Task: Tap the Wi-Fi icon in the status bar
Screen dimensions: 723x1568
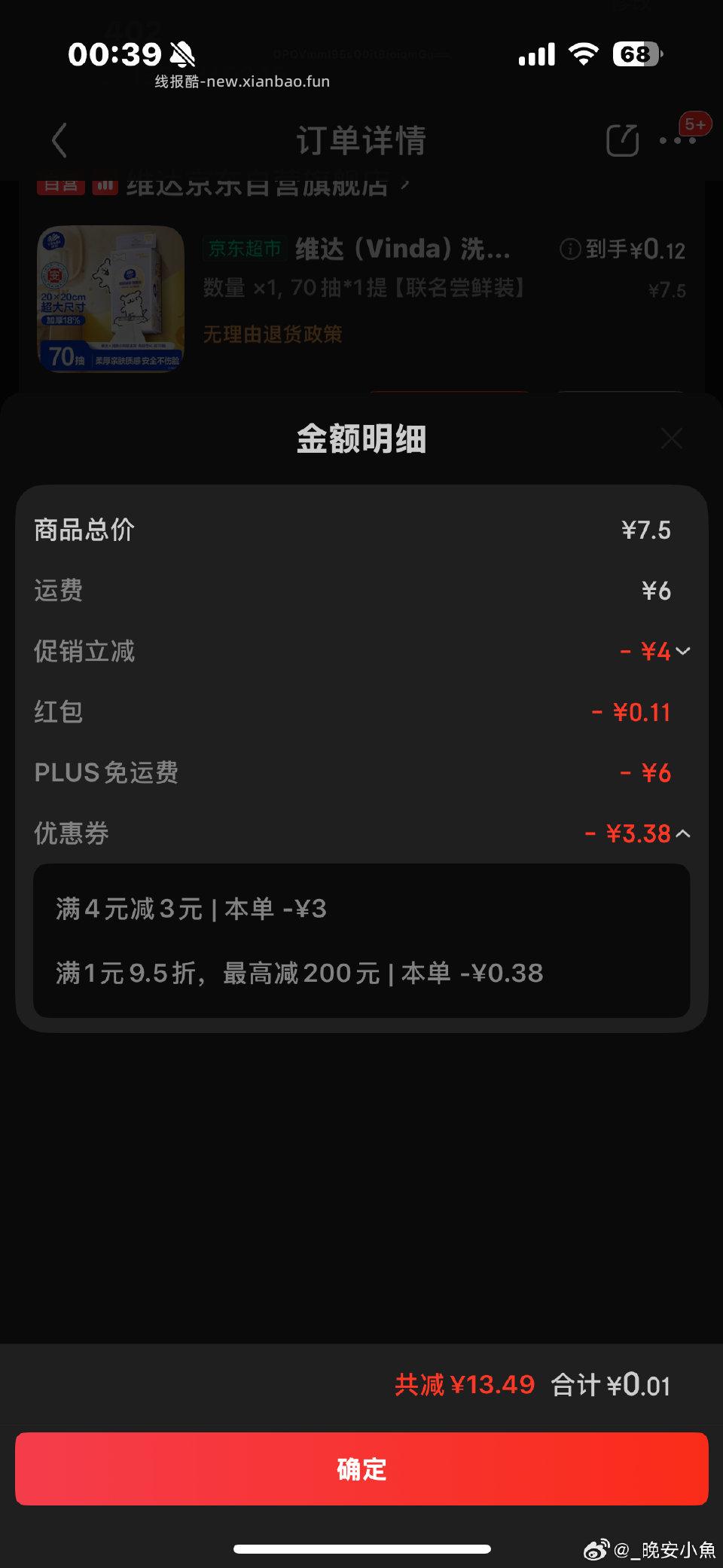Action: pos(584,53)
